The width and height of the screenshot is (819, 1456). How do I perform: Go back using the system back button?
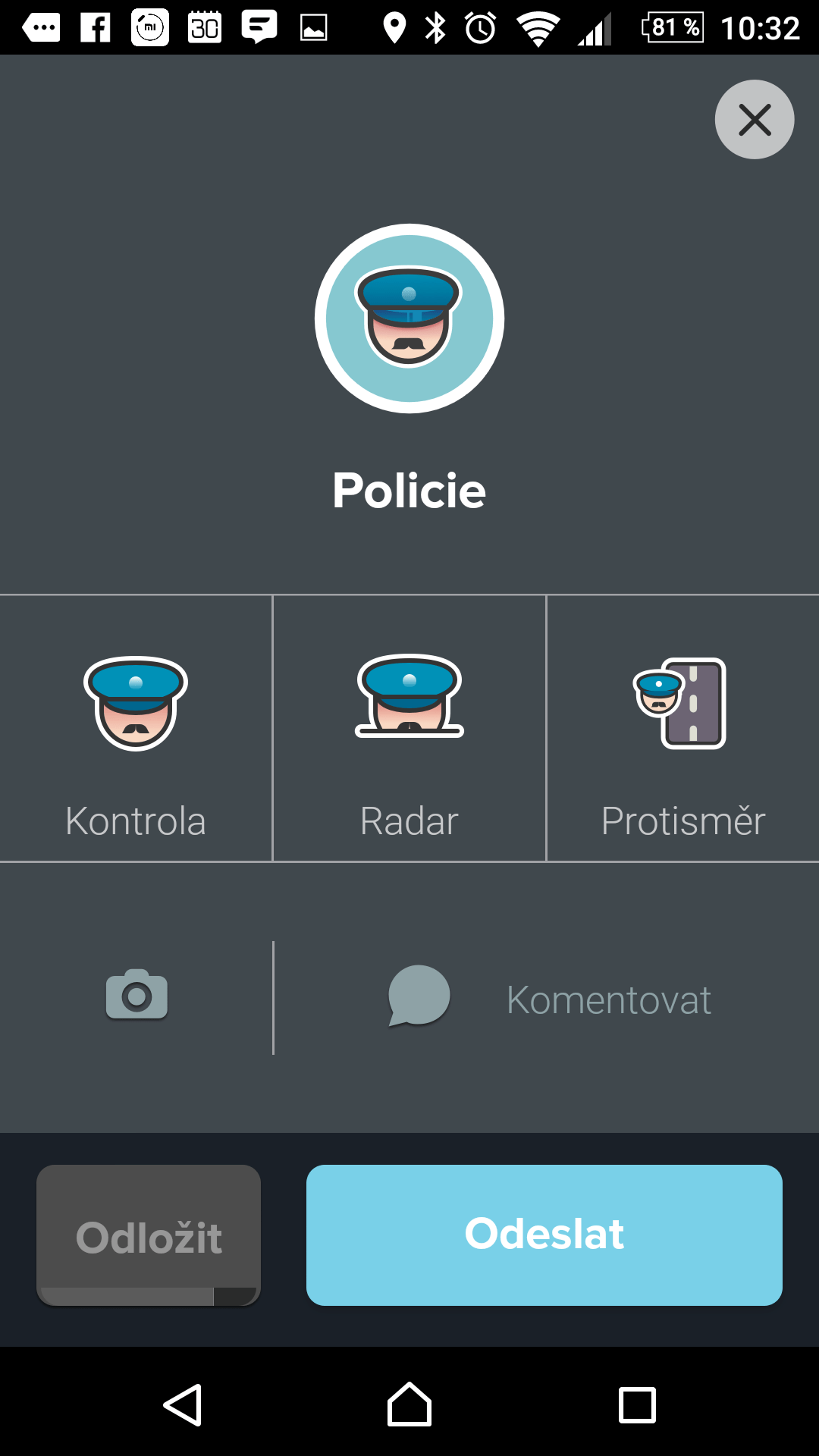[183, 1405]
